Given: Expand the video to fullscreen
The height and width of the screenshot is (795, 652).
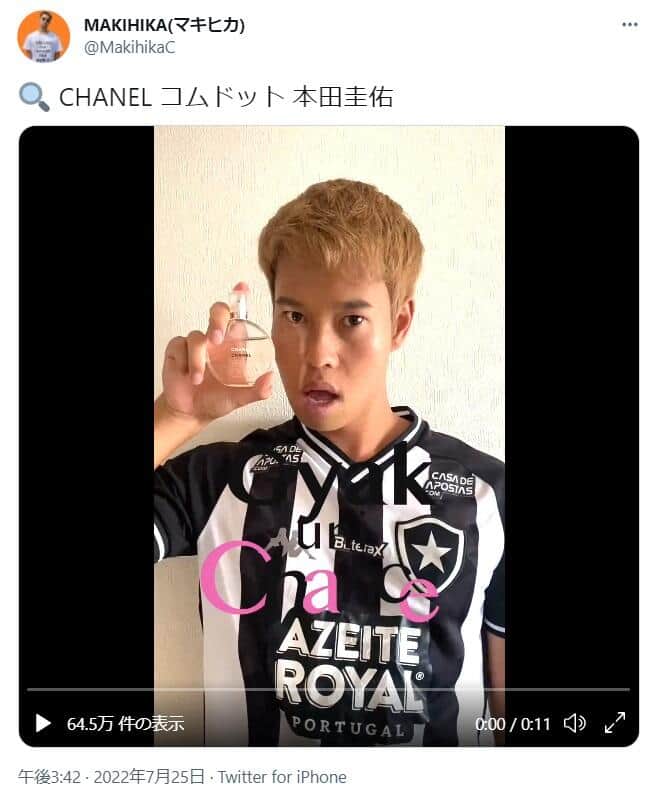Looking at the screenshot, I should coord(614,723).
